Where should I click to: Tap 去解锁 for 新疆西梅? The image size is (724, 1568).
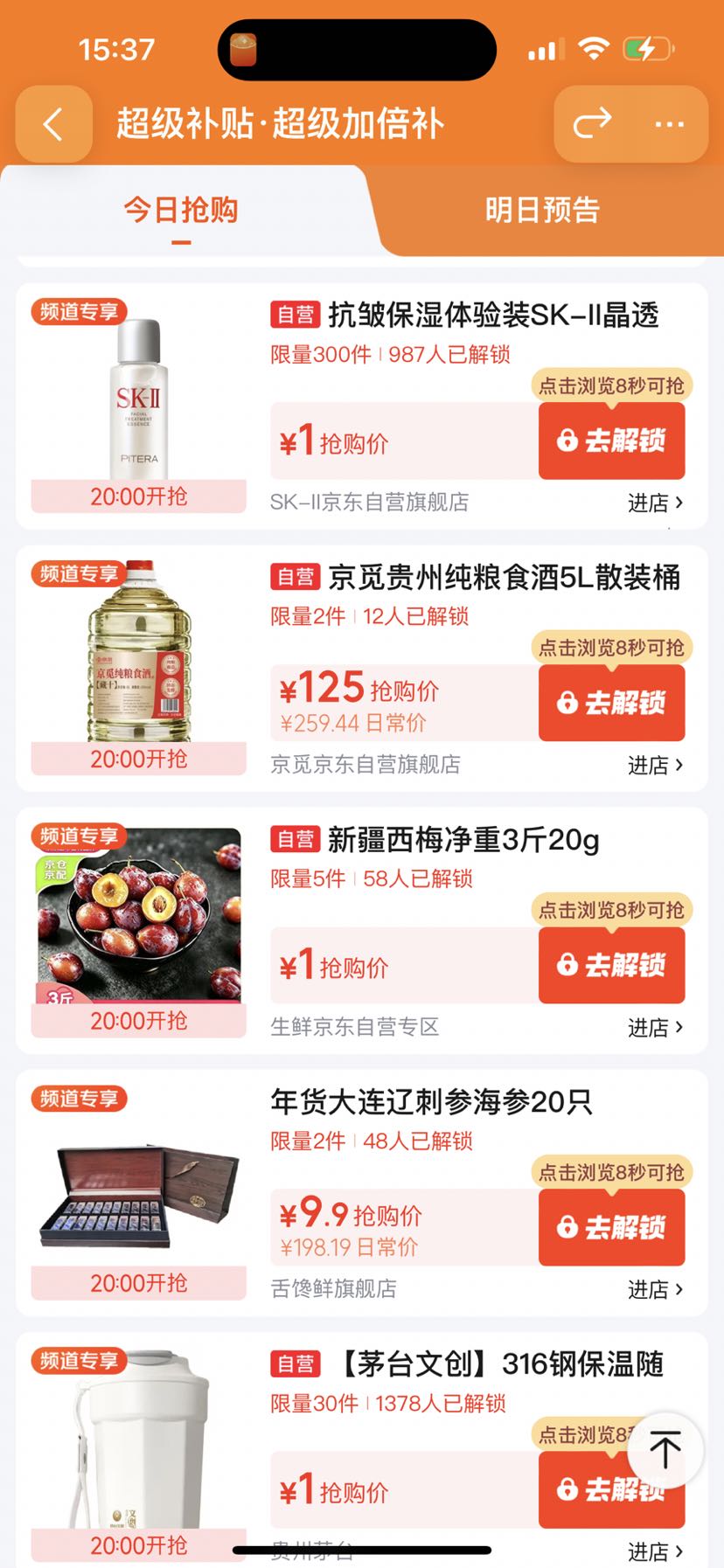coord(611,965)
